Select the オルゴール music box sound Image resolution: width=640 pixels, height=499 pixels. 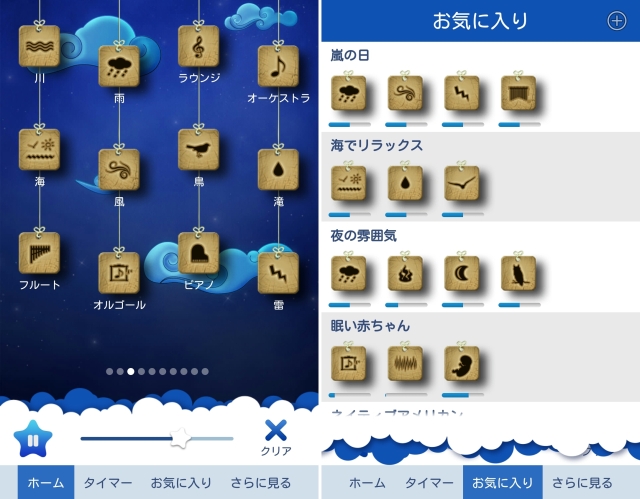(119, 273)
